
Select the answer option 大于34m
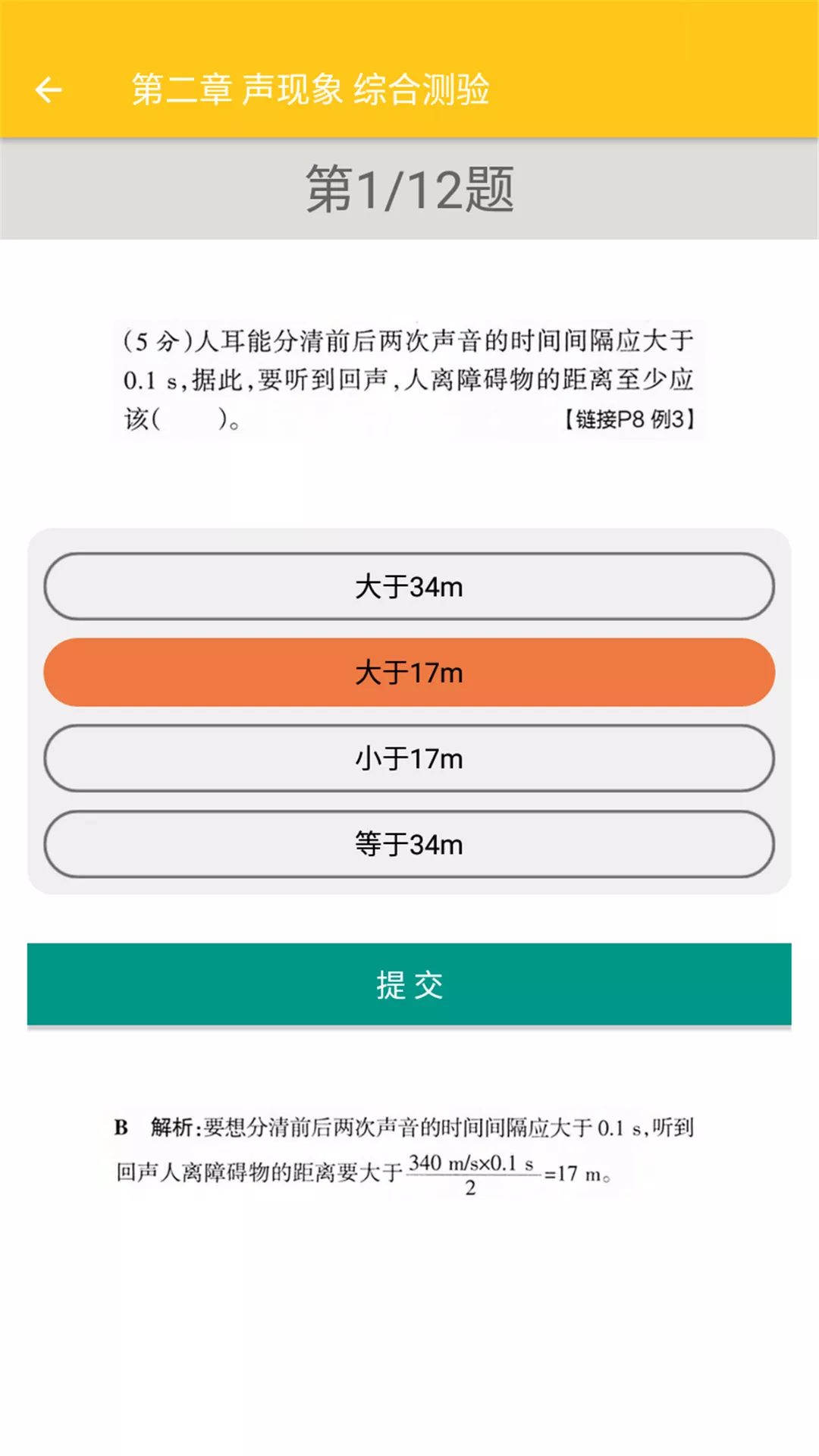[x=409, y=585]
